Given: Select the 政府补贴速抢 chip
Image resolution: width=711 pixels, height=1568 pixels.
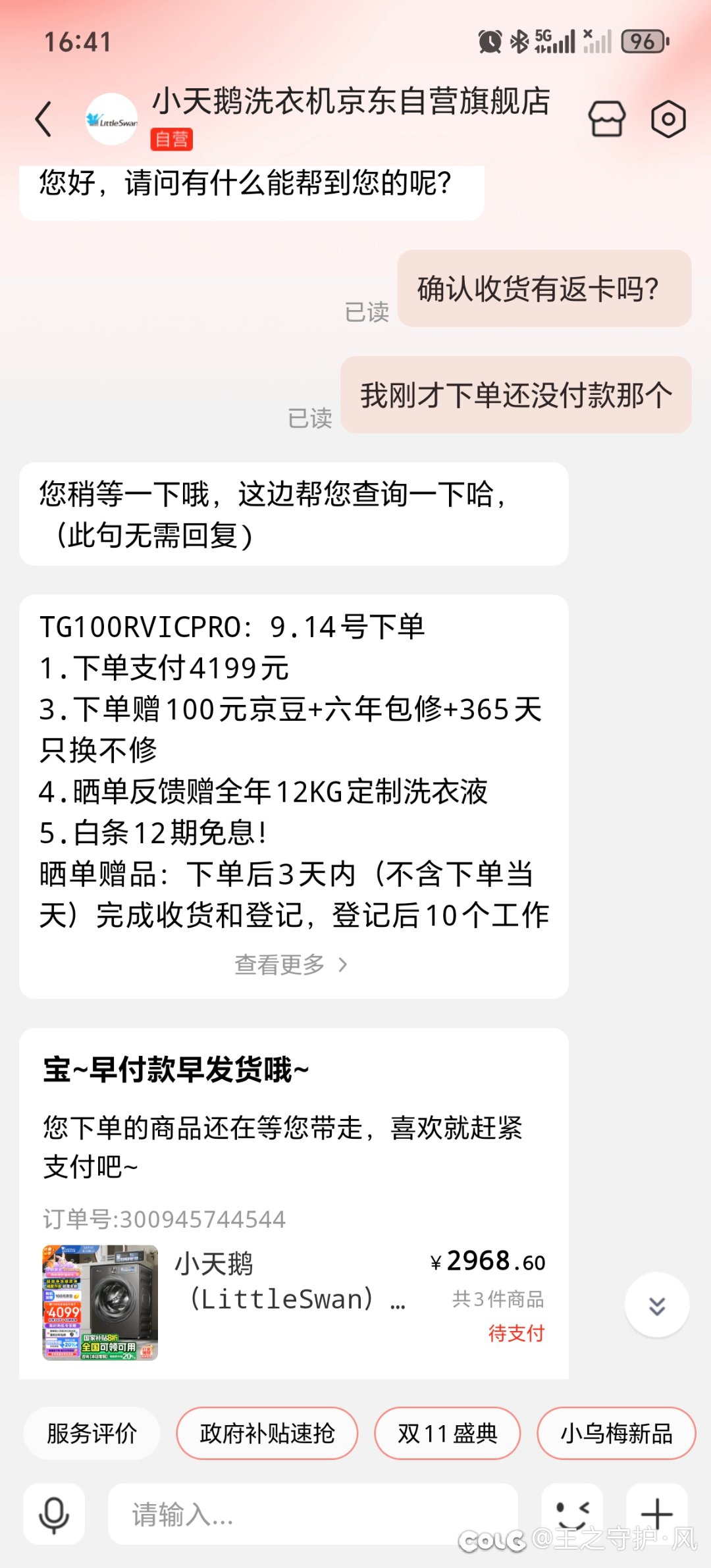Looking at the screenshot, I should coord(267,1433).
